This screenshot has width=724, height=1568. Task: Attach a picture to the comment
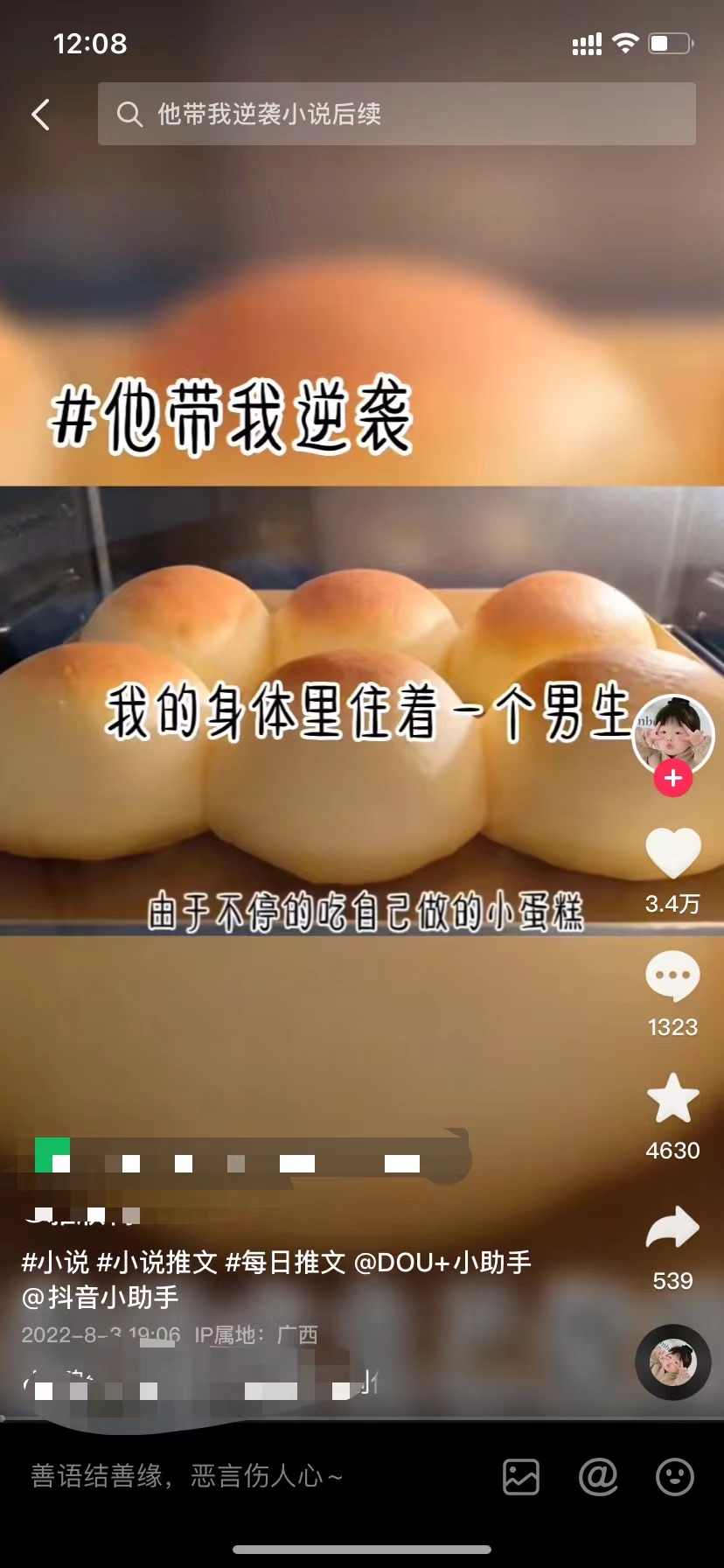click(x=521, y=1477)
